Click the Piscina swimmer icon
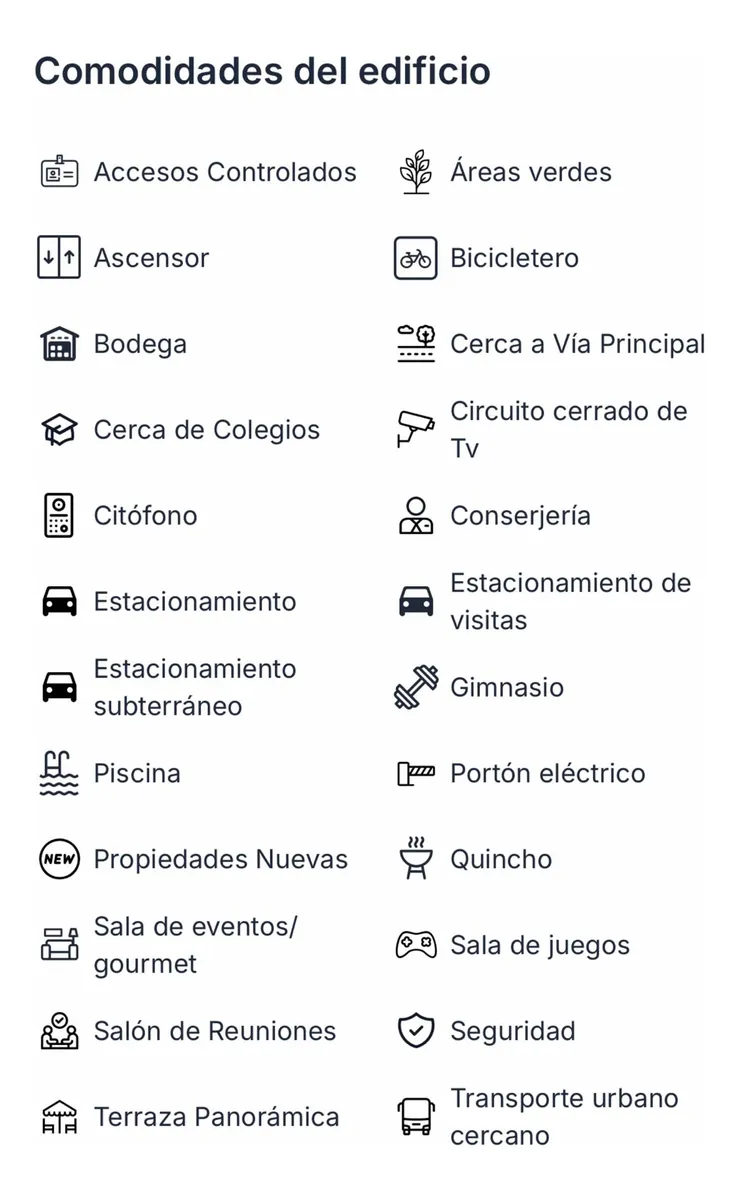738x1200 pixels. (59, 772)
